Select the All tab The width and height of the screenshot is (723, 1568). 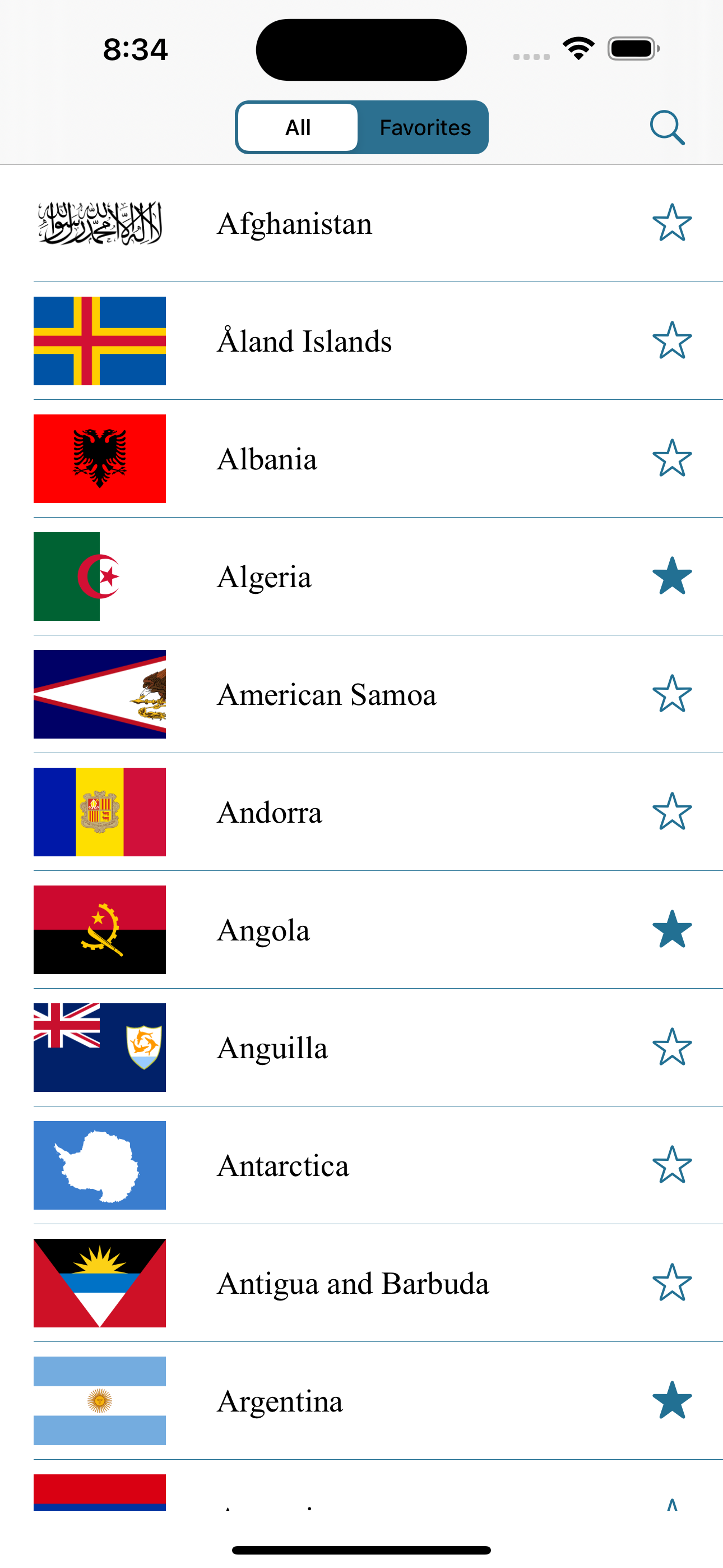(x=298, y=127)
